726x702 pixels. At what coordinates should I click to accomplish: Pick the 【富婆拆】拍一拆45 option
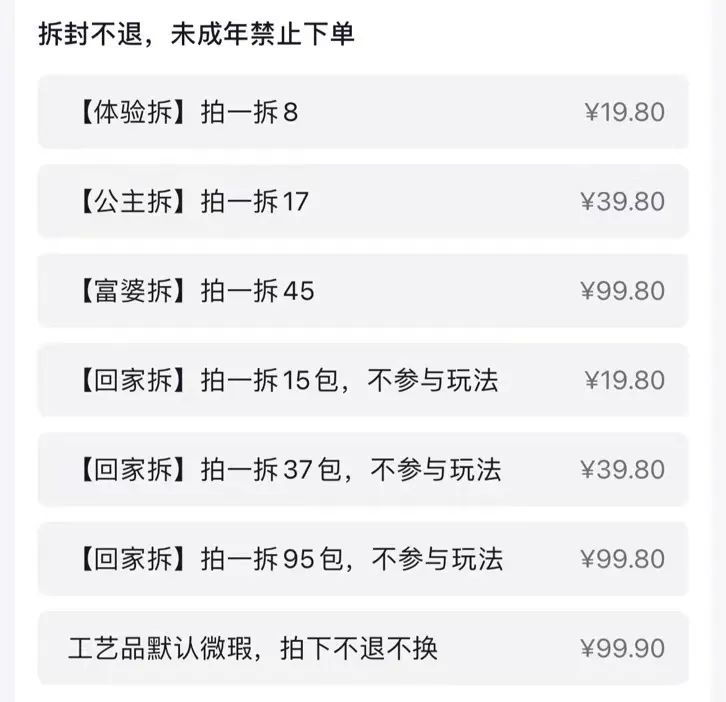362,291
